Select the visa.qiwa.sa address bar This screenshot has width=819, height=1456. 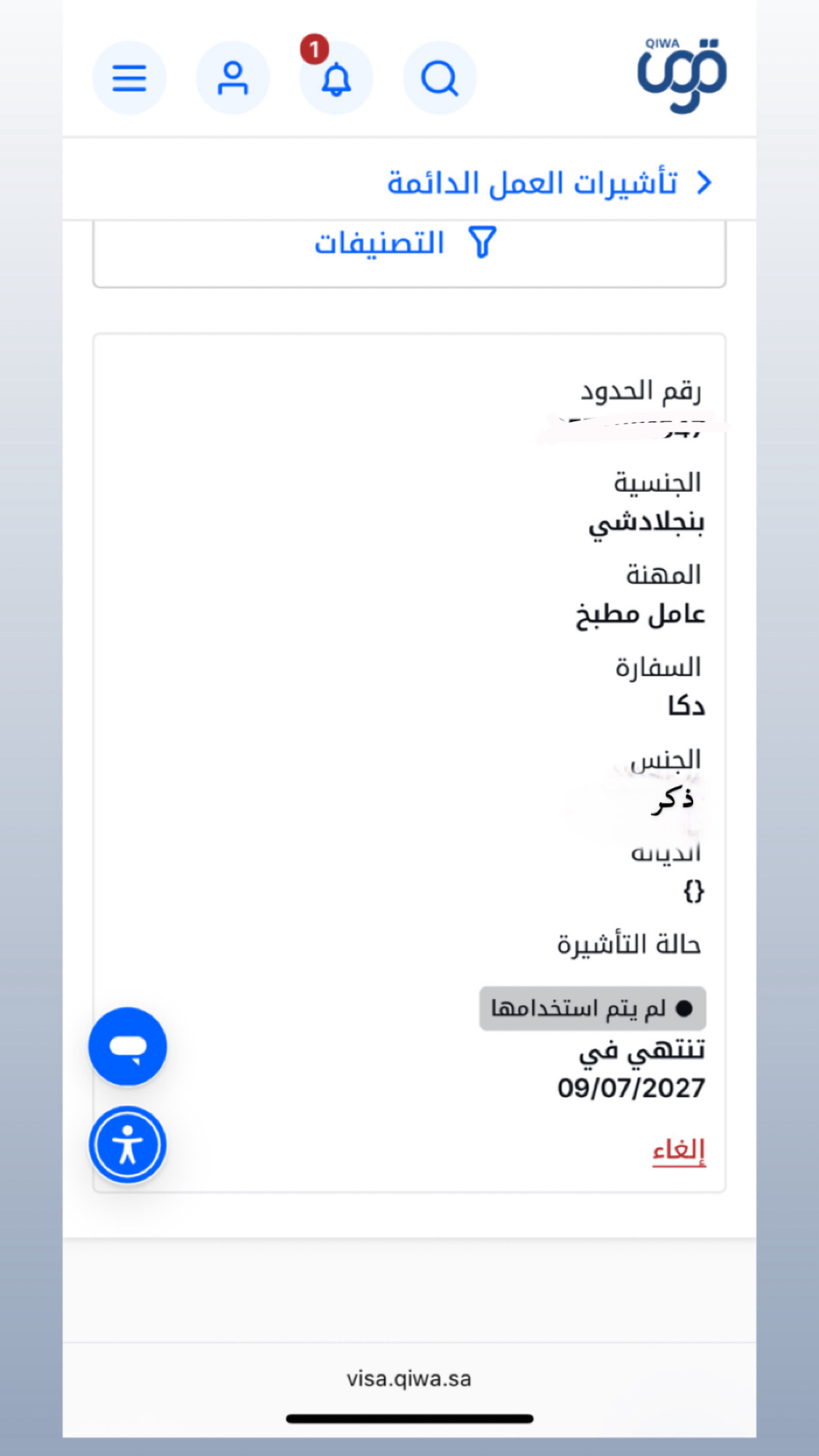tap(409, 1377)
